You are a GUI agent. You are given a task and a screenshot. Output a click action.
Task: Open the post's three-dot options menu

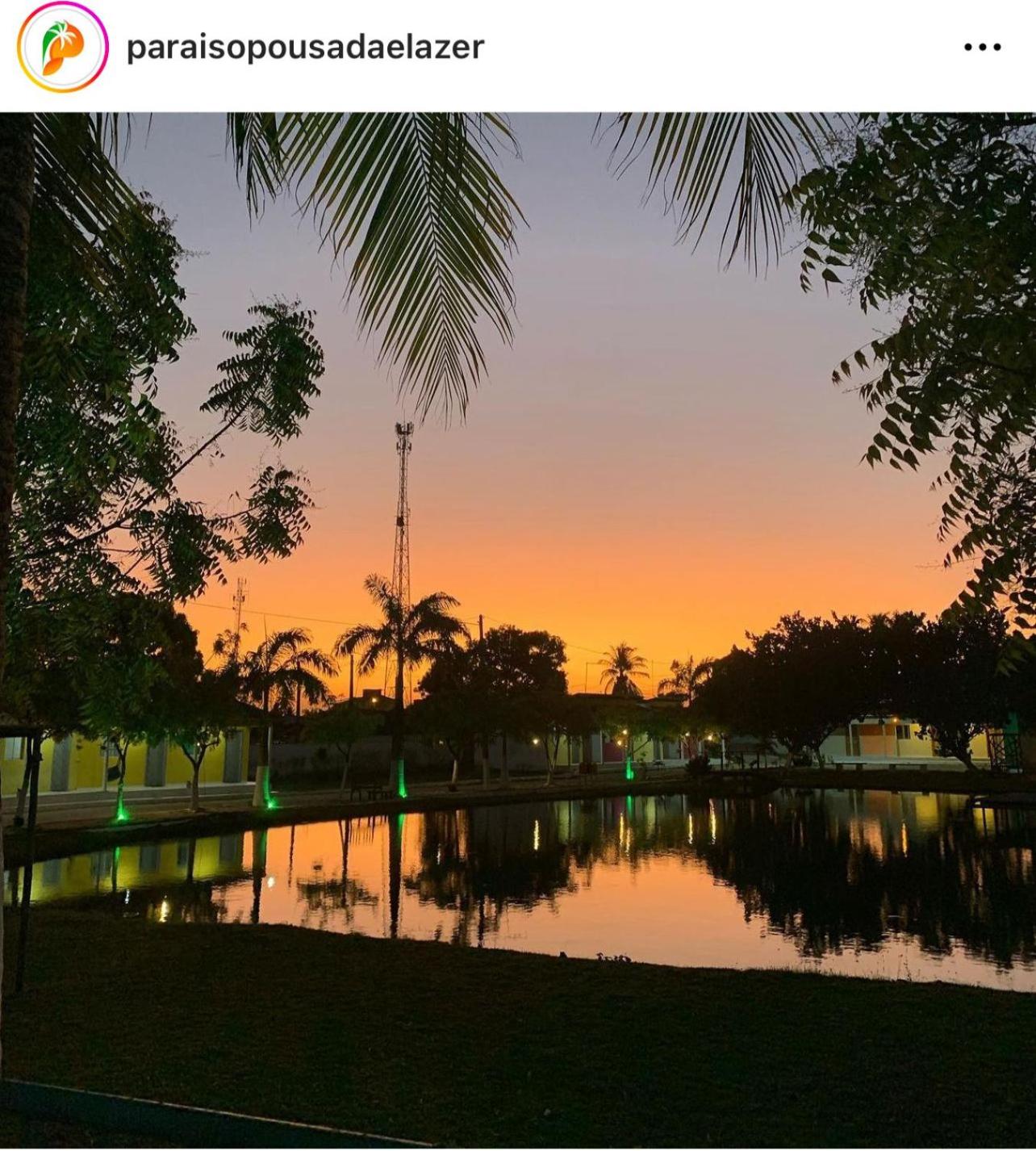point(982,48)
